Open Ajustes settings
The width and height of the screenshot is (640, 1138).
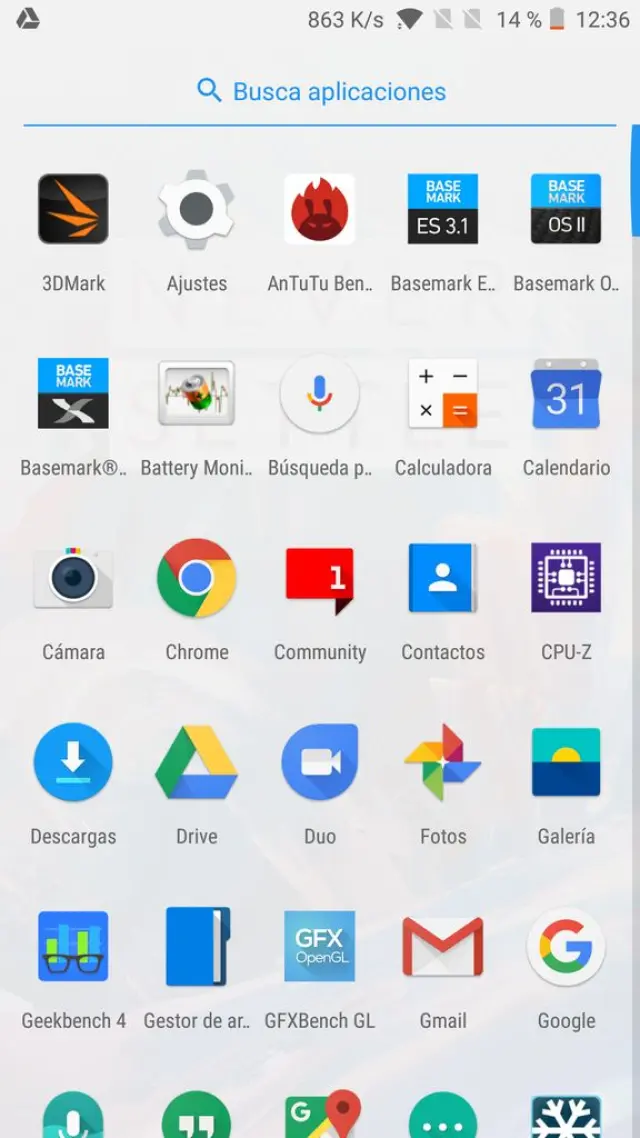[197, 210]
